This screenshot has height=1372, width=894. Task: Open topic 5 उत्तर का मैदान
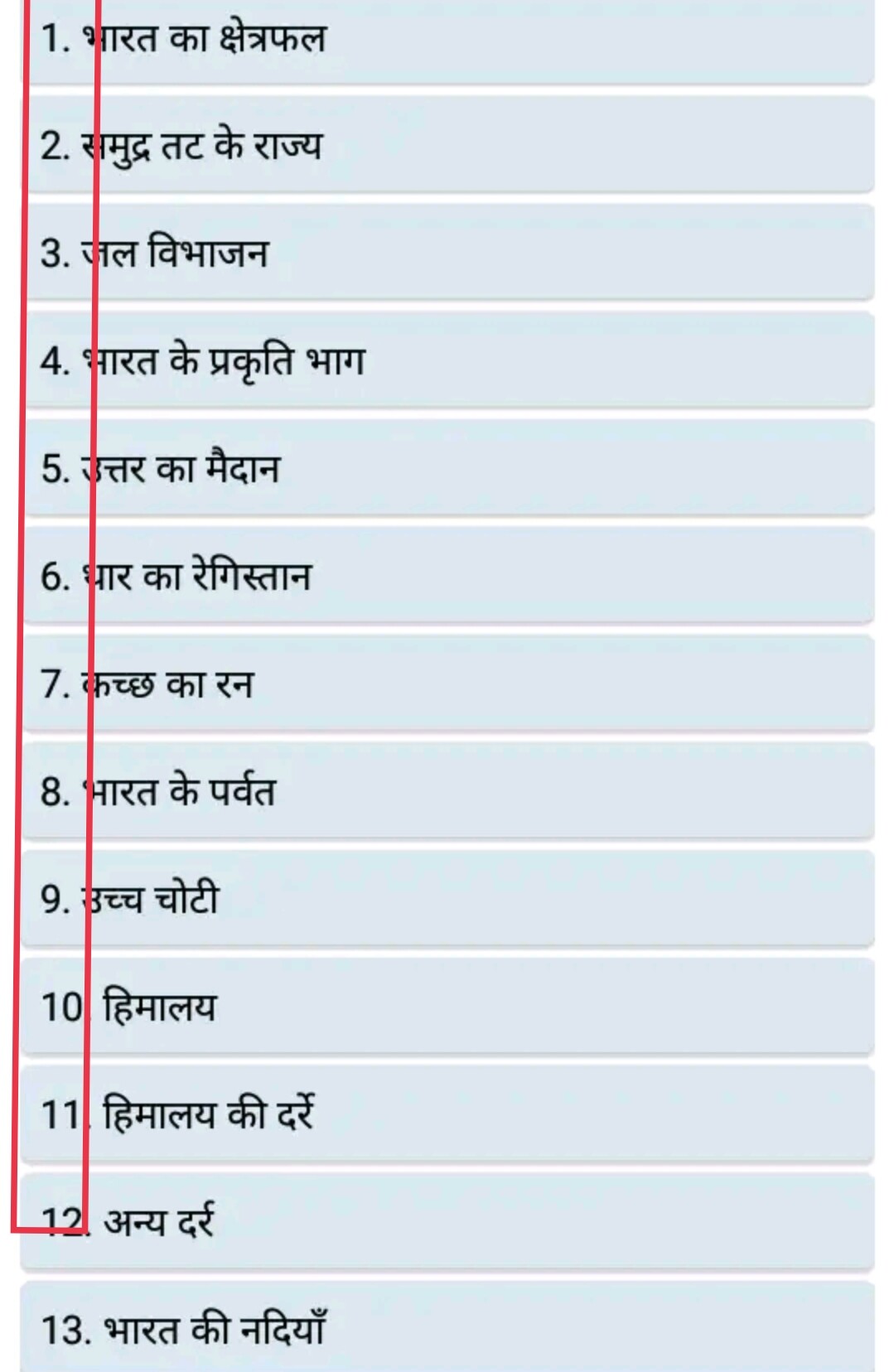point(447,469)
